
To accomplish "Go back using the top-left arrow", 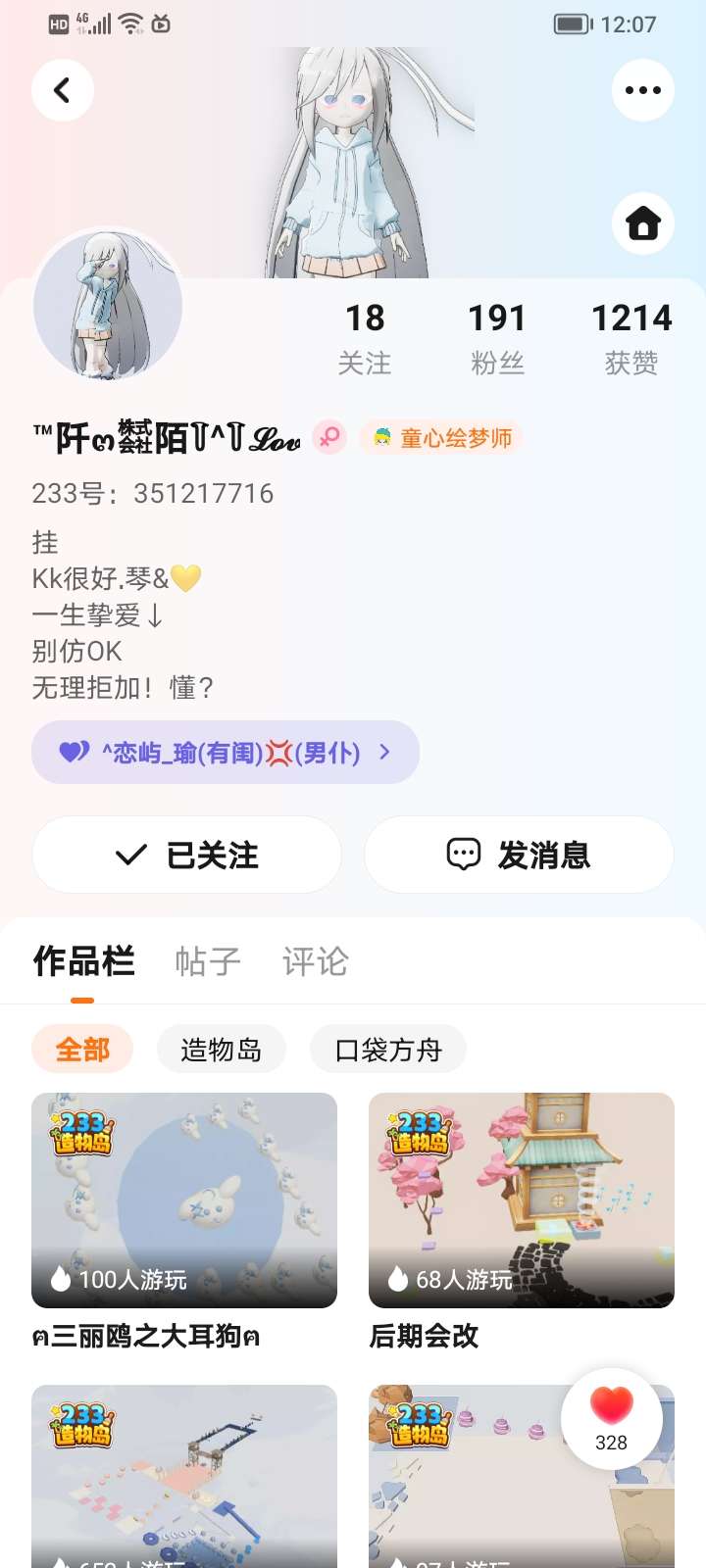I will click(63, 90).
